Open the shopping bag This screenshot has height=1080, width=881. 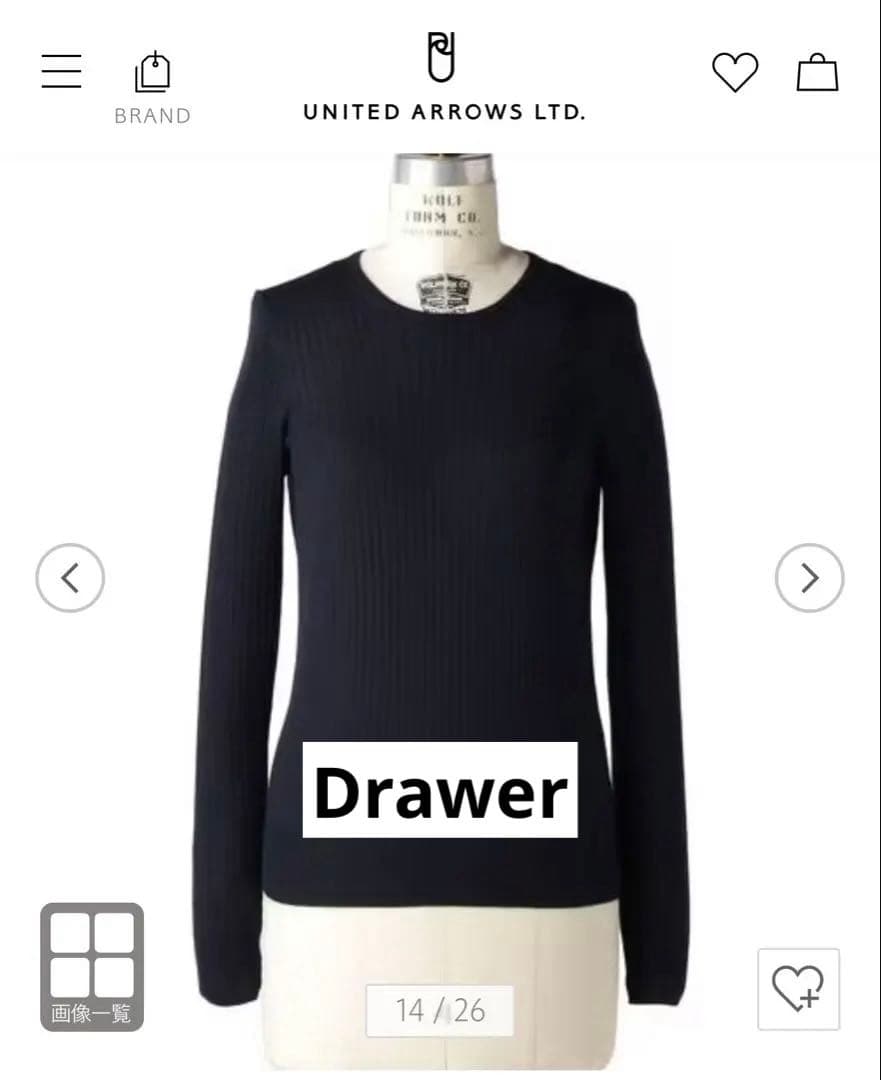point(816,73)
